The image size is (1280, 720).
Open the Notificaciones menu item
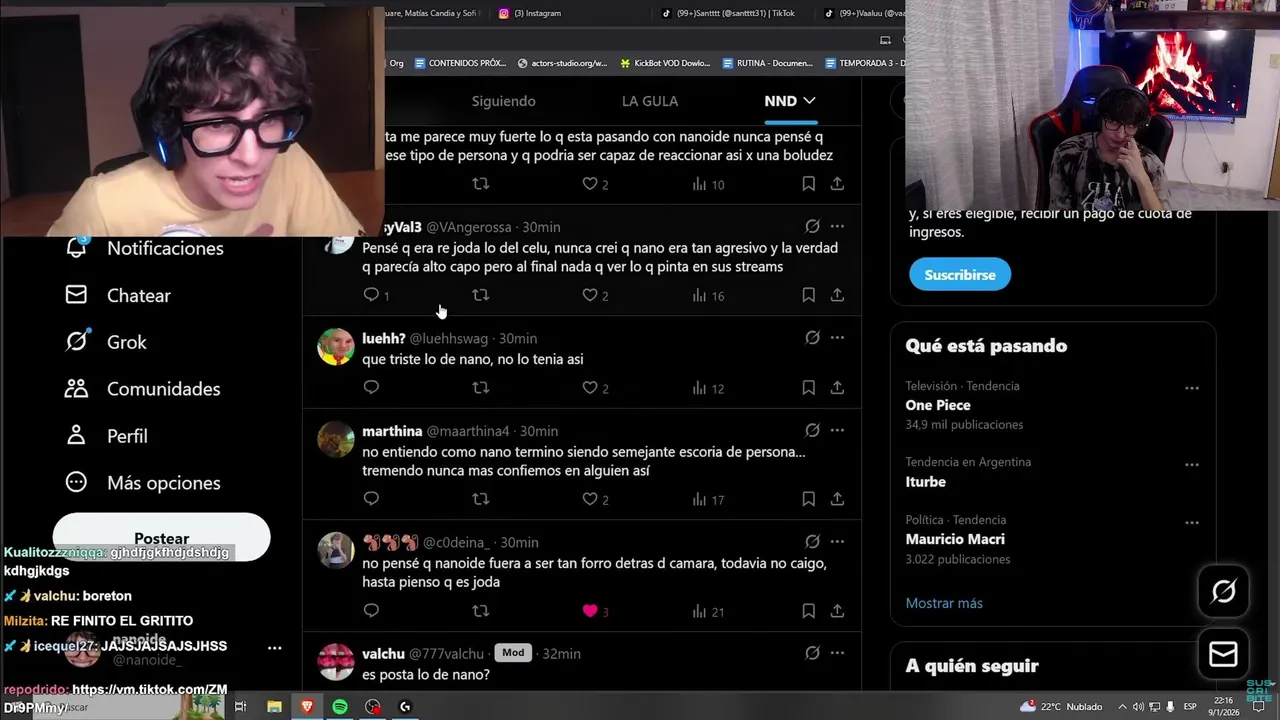(x=164, y=248)
